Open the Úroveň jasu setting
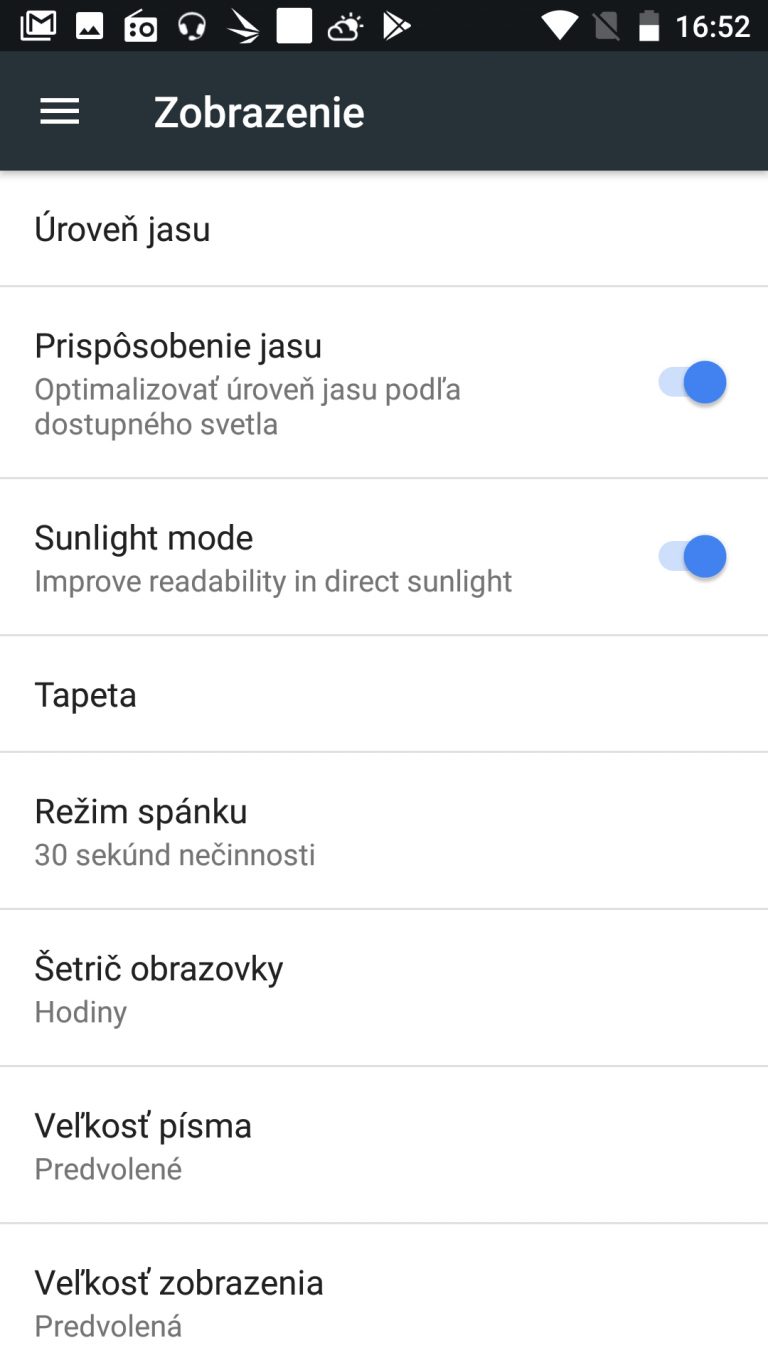Viewport: 768px width, 1365px height. 384,229
